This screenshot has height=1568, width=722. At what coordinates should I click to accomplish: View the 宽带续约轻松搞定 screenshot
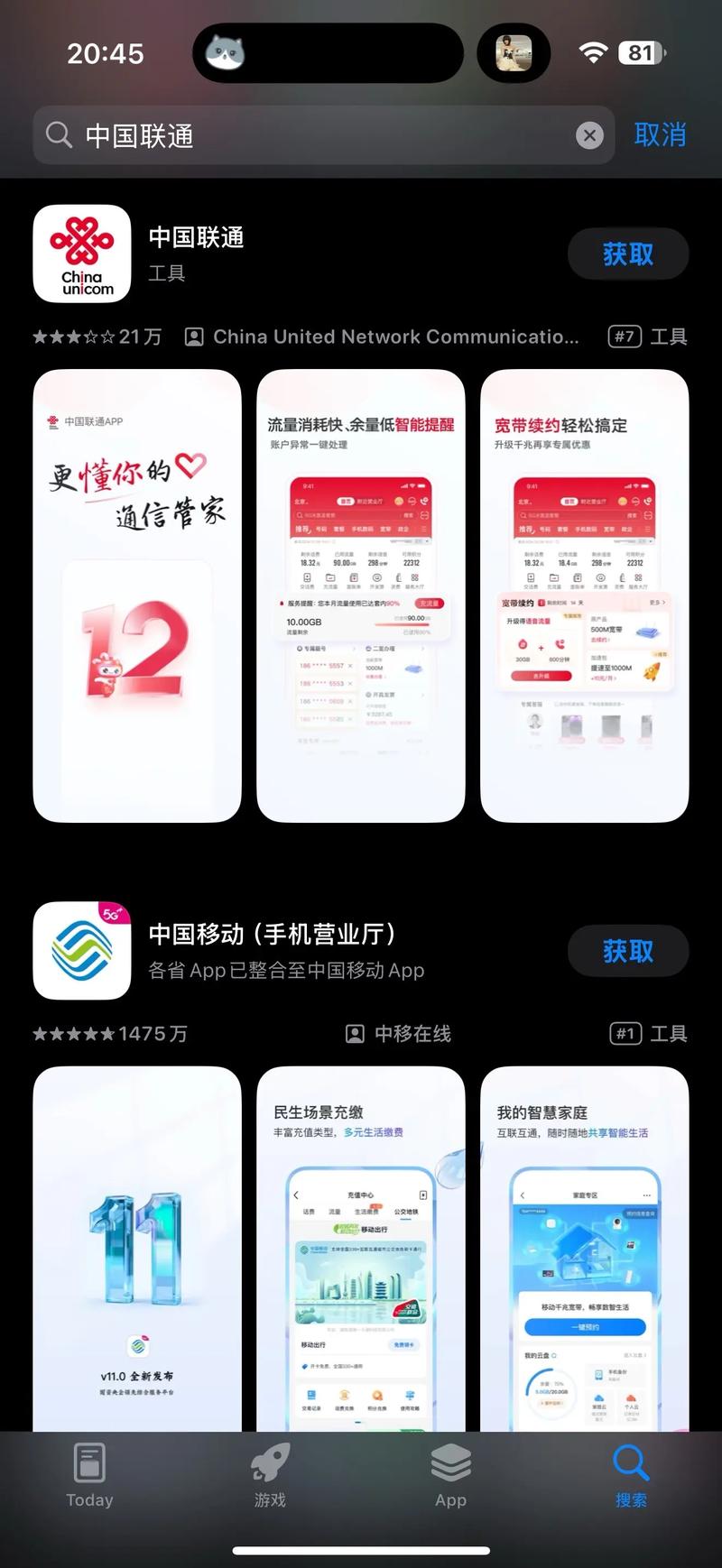tap(584, 595)
